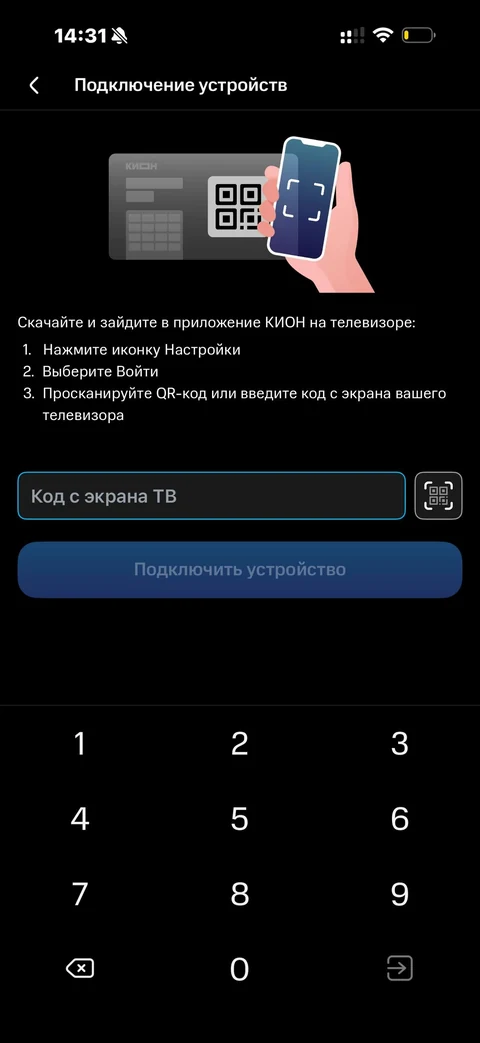This screenshot has height=1043, width=480.
Task: Enter digit 4 on the keypad
Action: [80, 819]
